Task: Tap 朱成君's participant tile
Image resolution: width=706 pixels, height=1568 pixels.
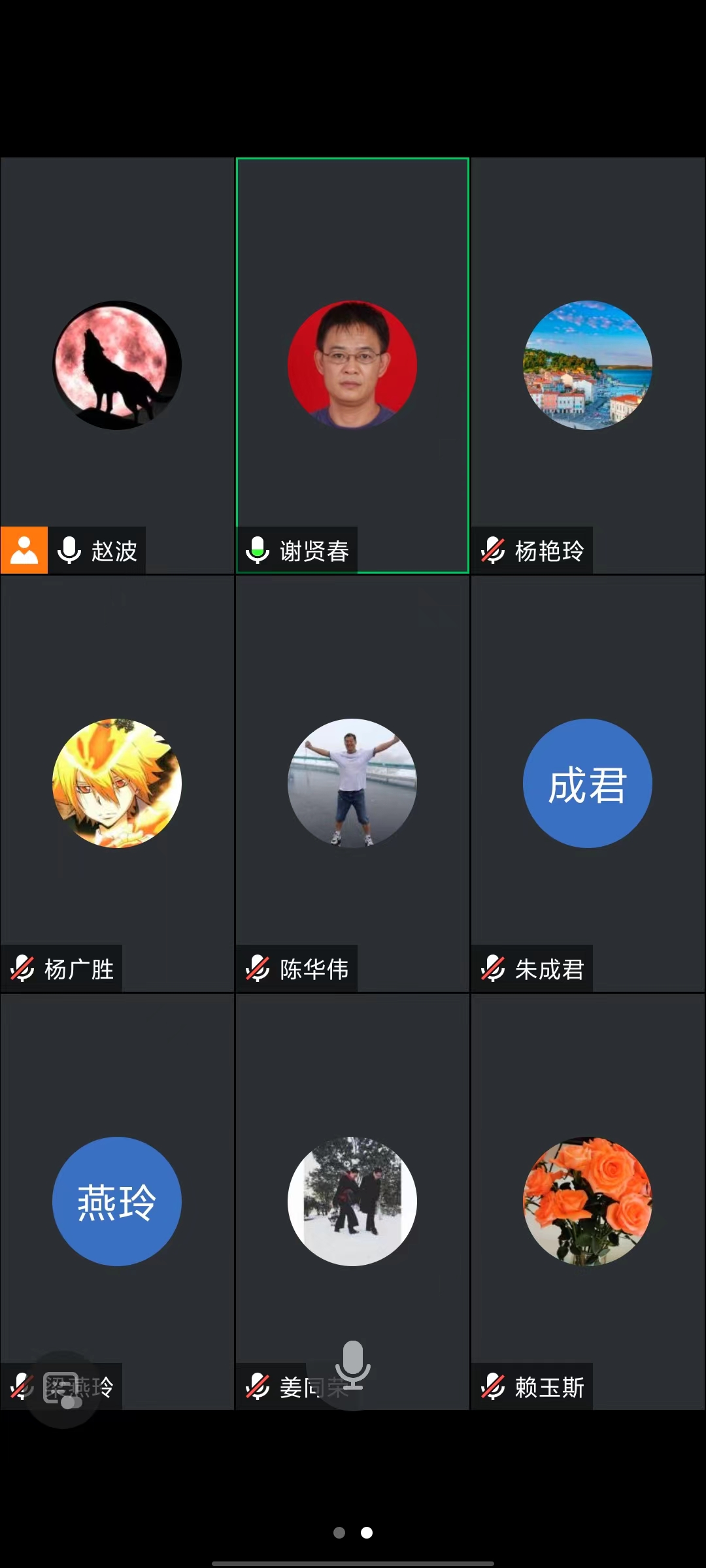Action: pos(588,783)
